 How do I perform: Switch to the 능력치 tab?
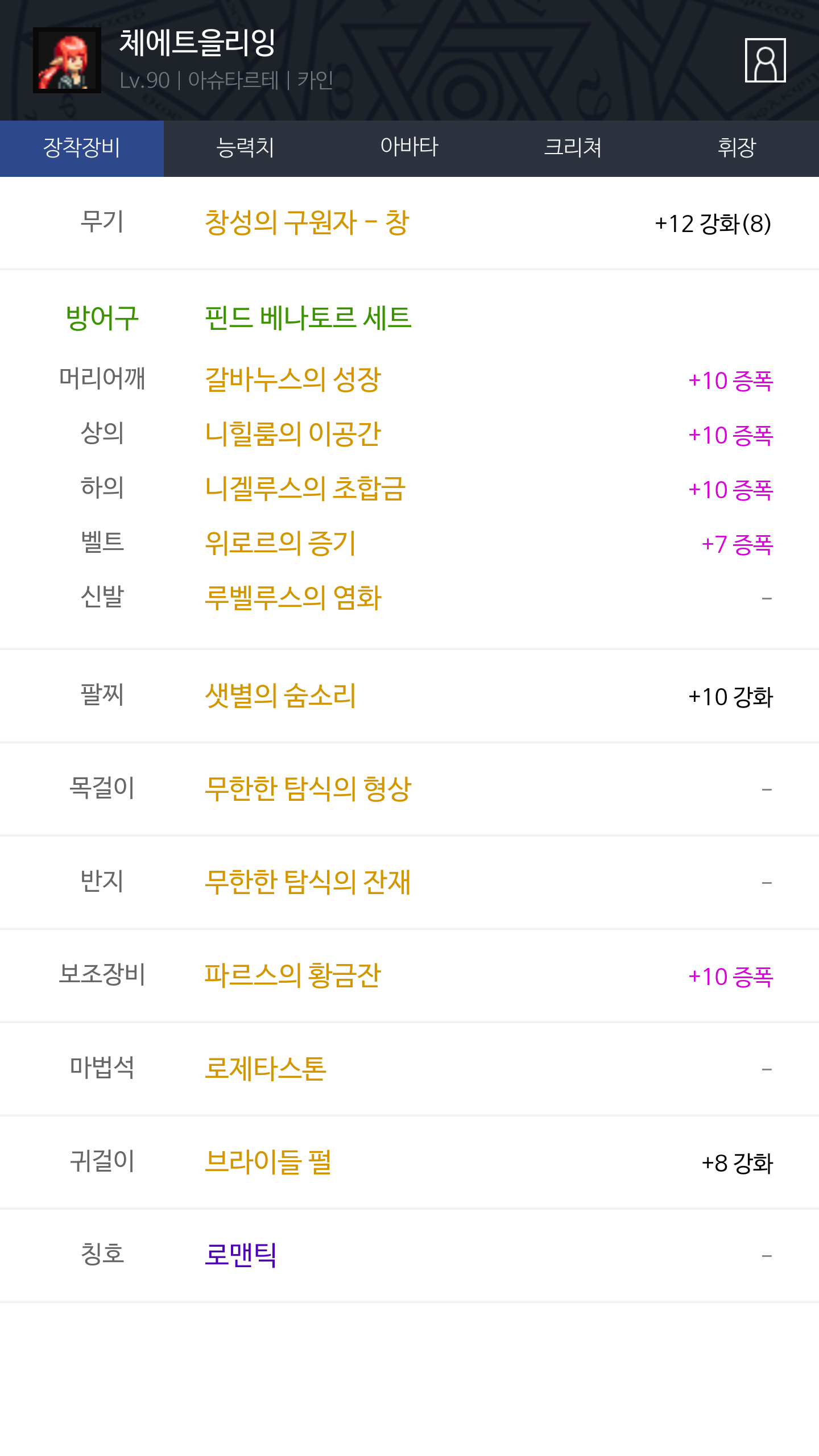246,148
